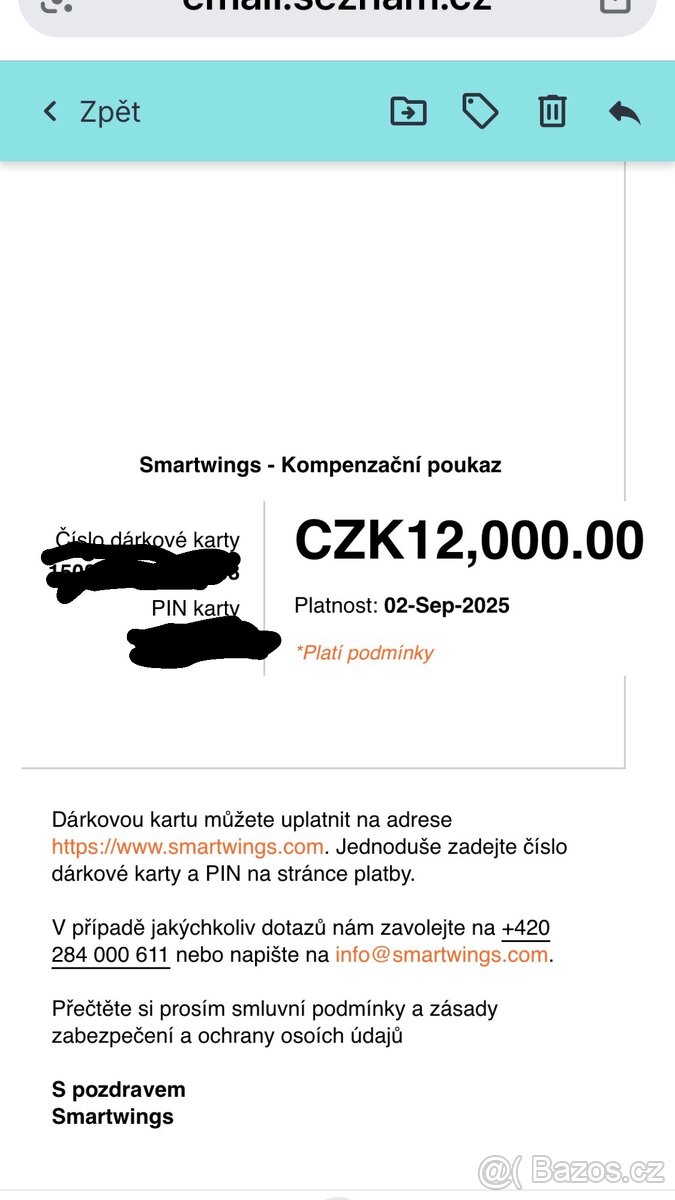Call the +420 284 000 611 phone number
The width and height of the screenshot is (675, 1200).
[x=300, y=941]
